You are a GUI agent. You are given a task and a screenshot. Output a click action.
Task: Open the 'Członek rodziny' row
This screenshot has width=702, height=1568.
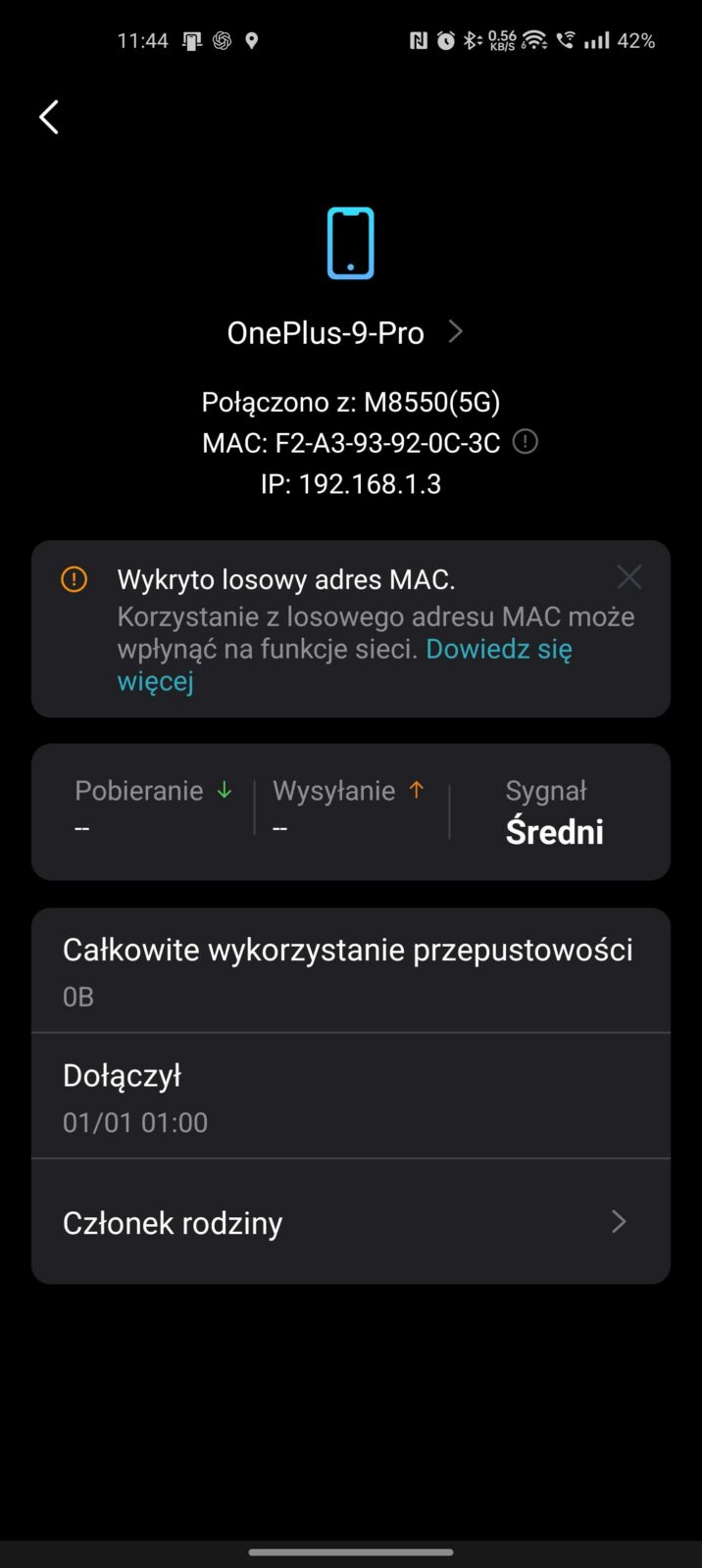click(x=350, y=1222)
